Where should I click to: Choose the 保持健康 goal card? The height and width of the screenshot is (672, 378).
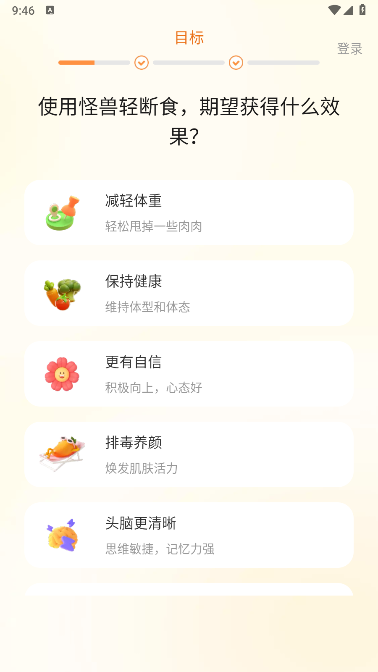(189, 293)
